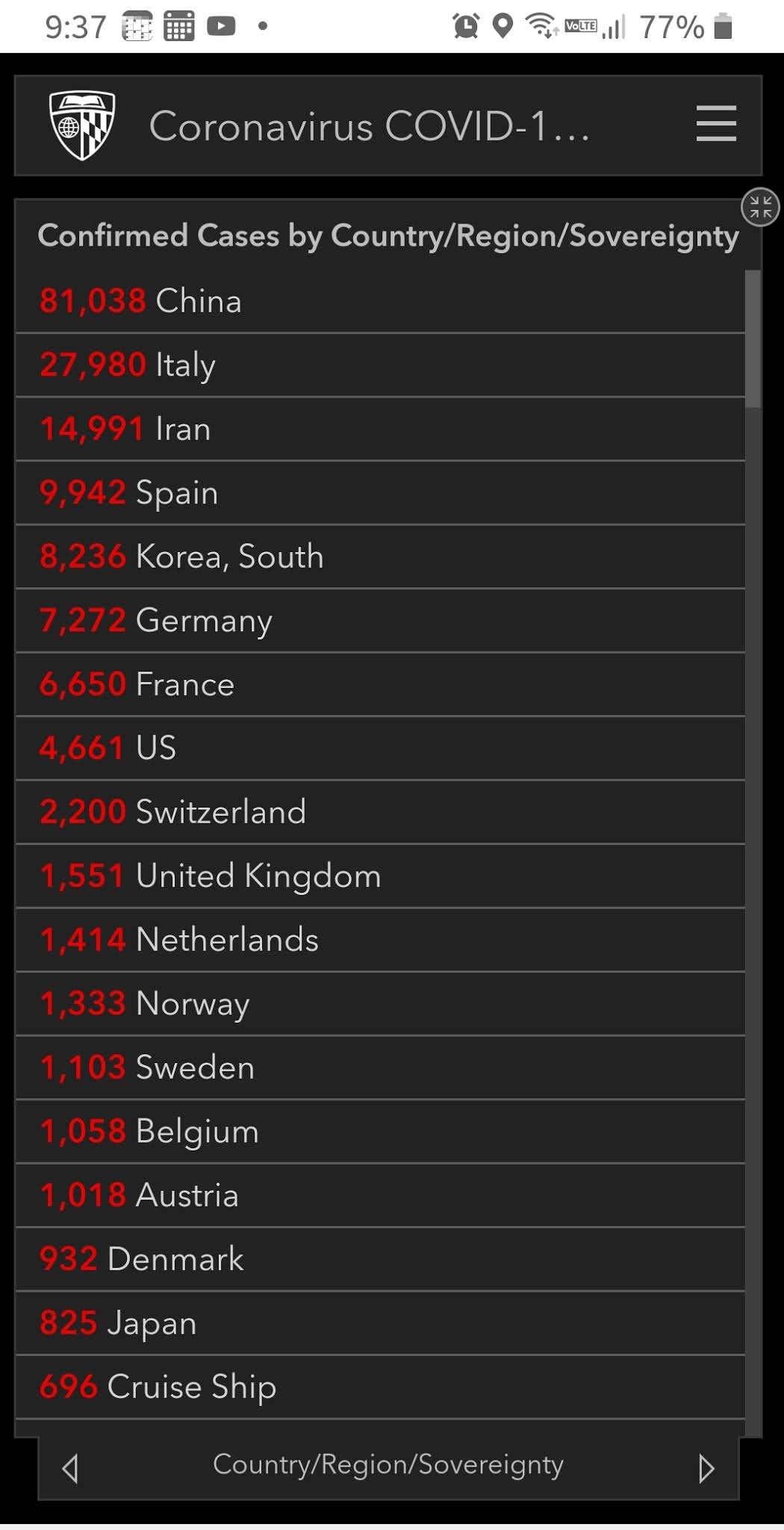Select the Norway row

coord(380,1004)
